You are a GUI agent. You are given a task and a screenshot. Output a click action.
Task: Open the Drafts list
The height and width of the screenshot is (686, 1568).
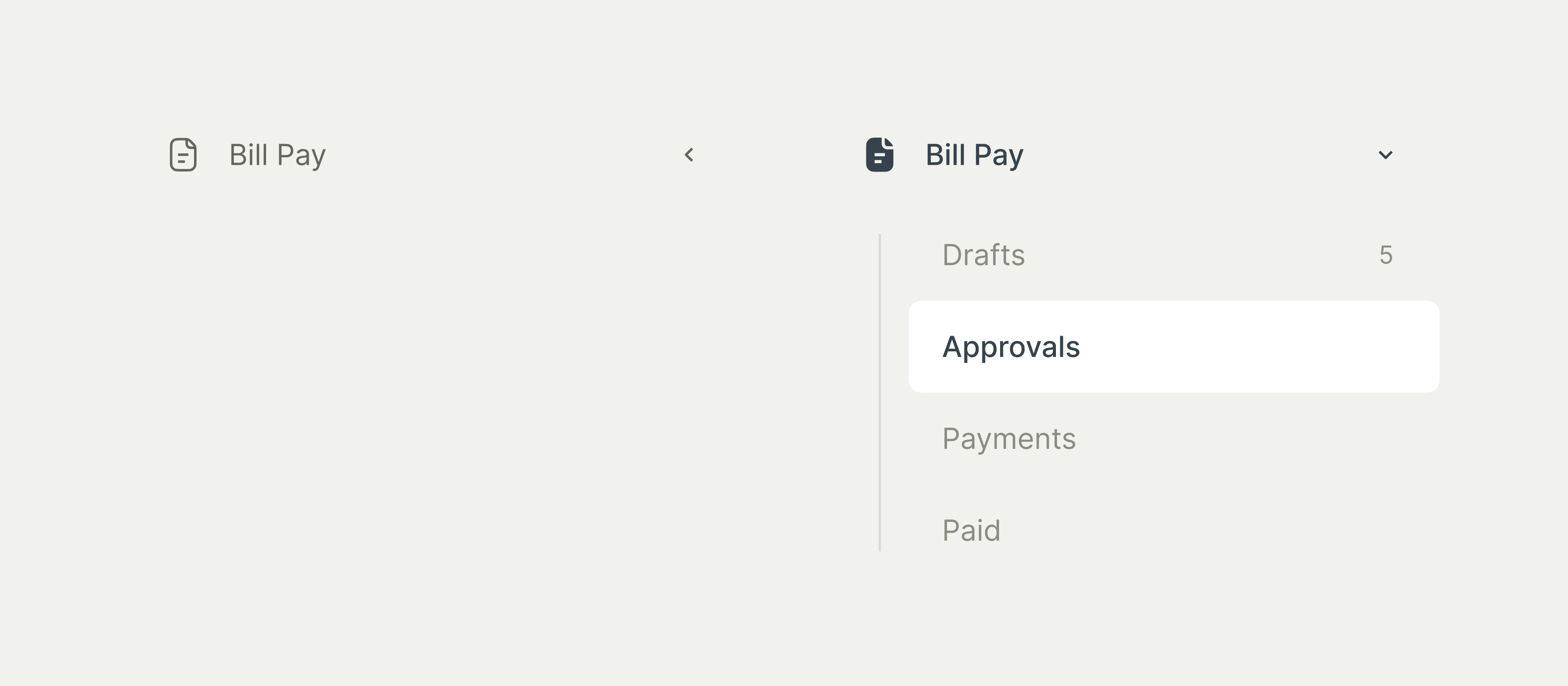(x=983, y=254)
